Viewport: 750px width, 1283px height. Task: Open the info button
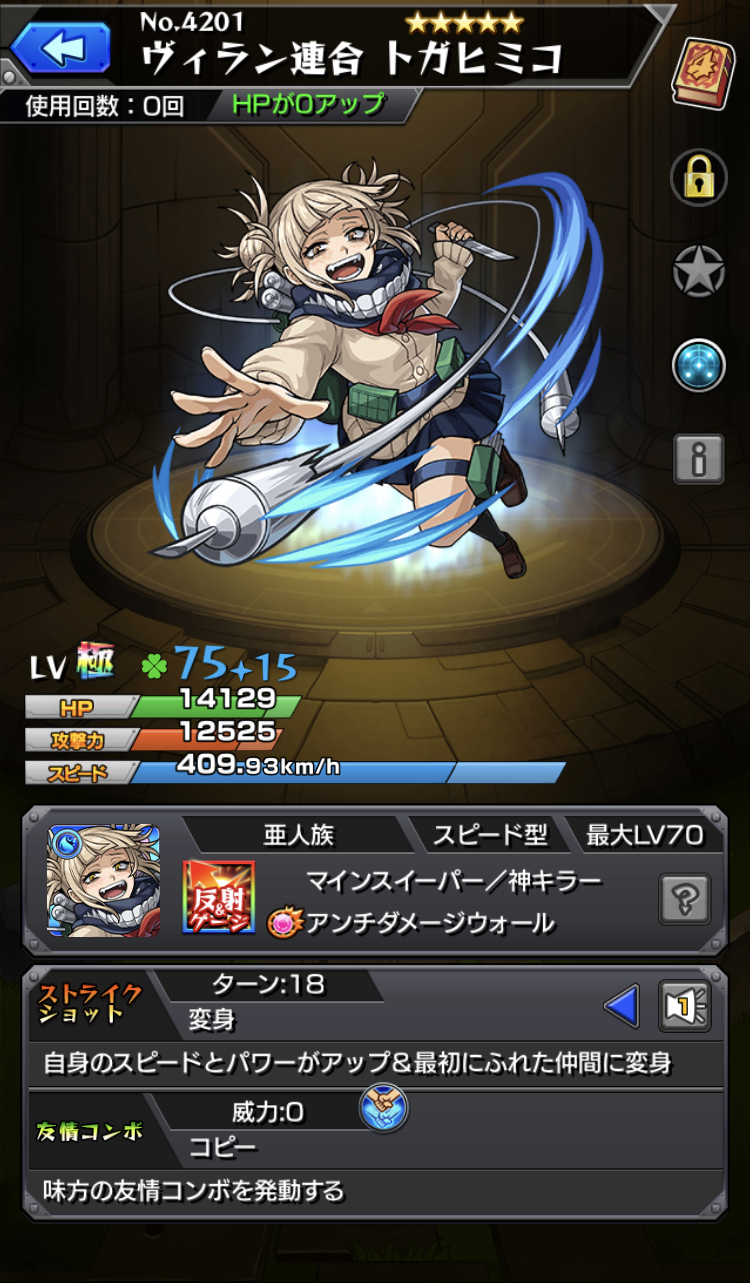(x=699, y=459)
